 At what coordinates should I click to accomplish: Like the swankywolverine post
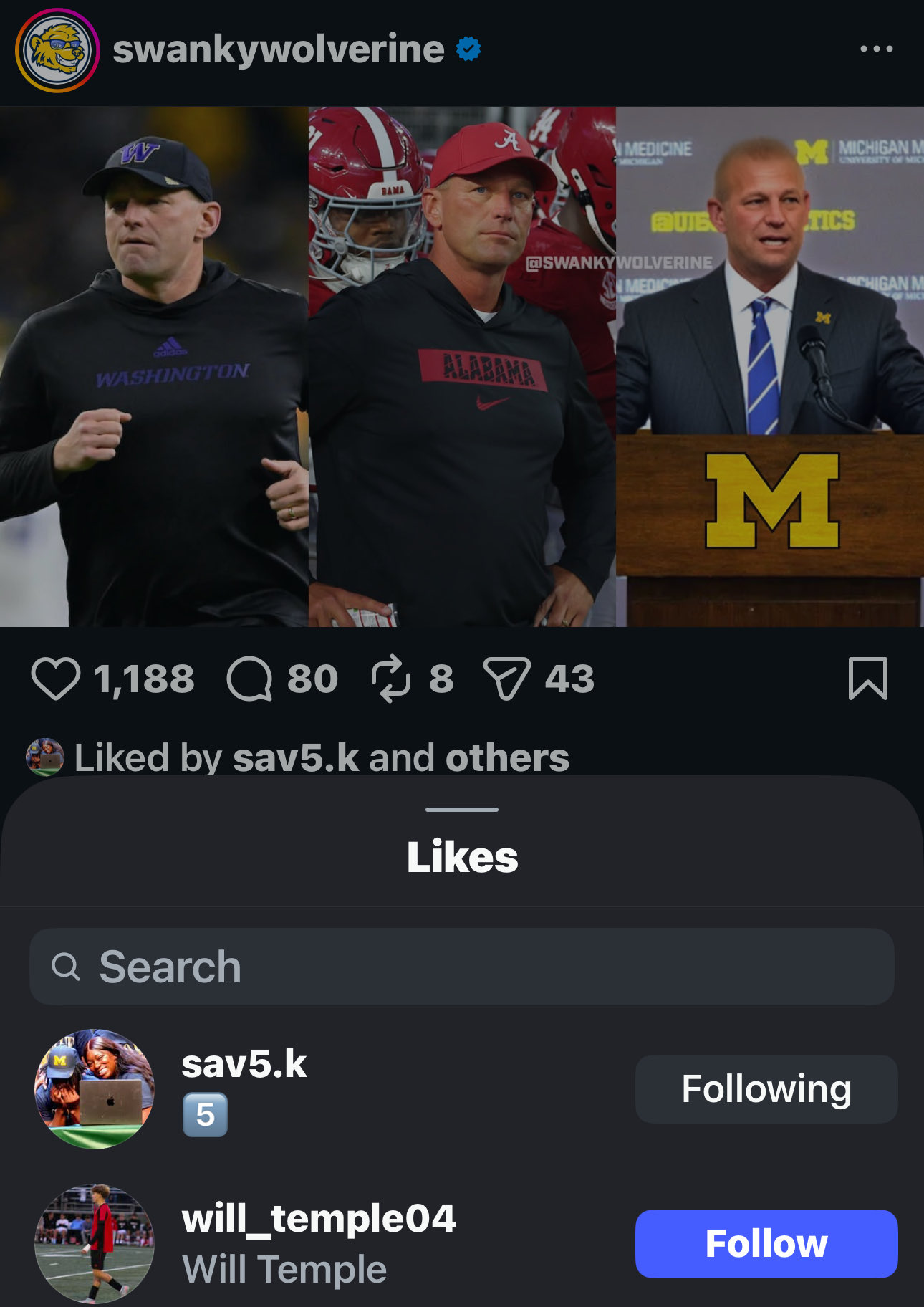pos(55,679)
